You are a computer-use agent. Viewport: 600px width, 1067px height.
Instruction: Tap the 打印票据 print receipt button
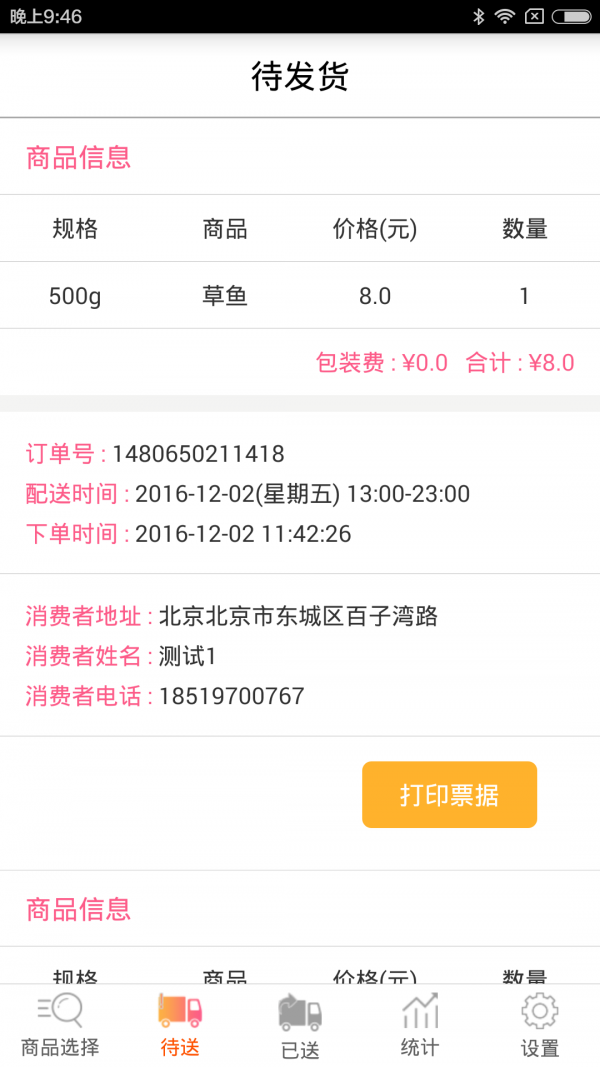(x=449, y=795)
